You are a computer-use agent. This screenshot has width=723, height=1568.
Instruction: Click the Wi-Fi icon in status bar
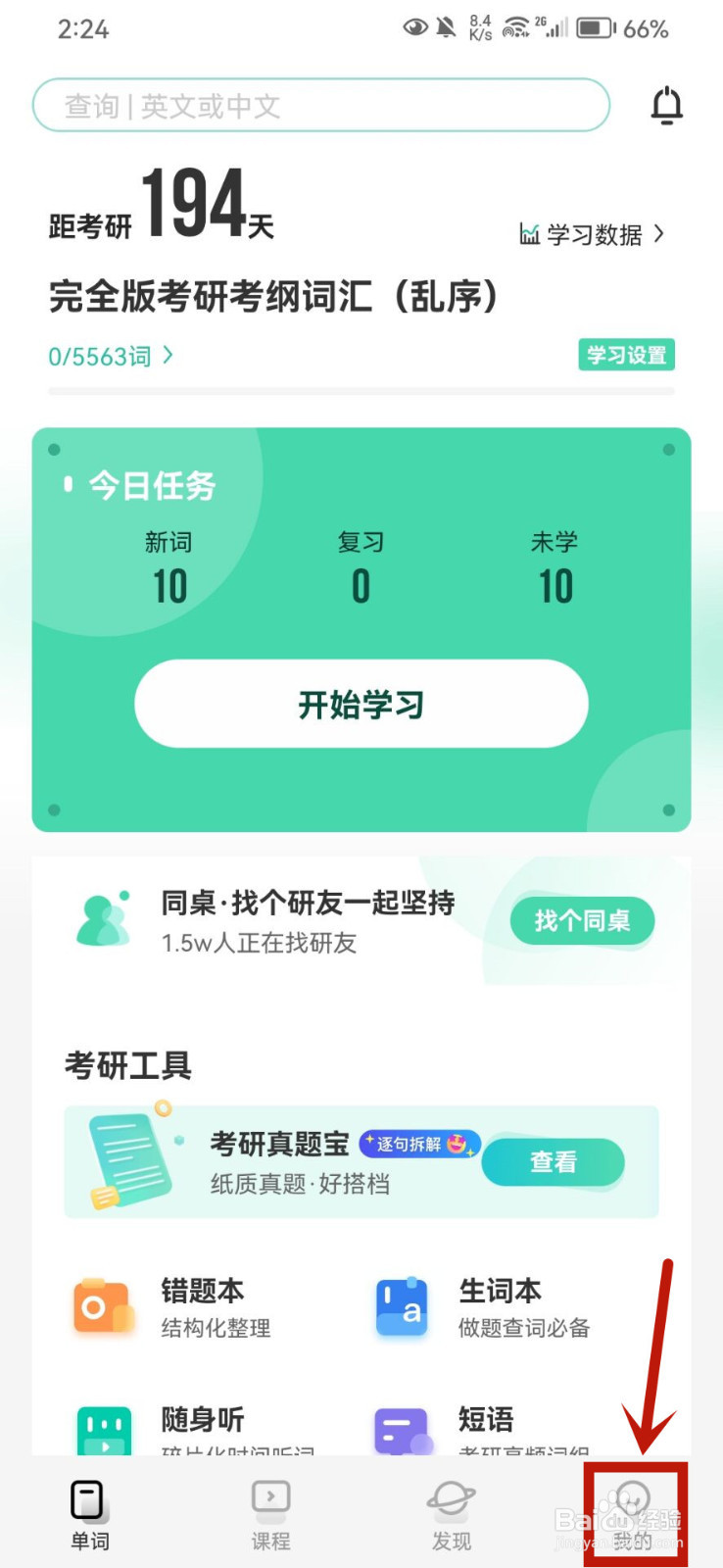point(517,26)
